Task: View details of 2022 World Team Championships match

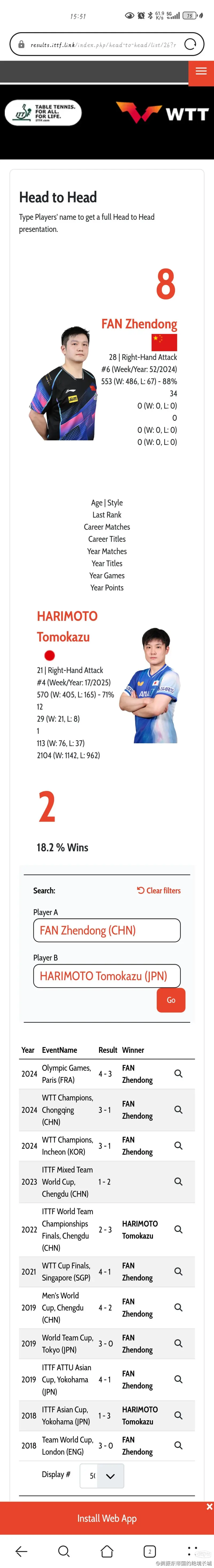Action: point(178,1229)
